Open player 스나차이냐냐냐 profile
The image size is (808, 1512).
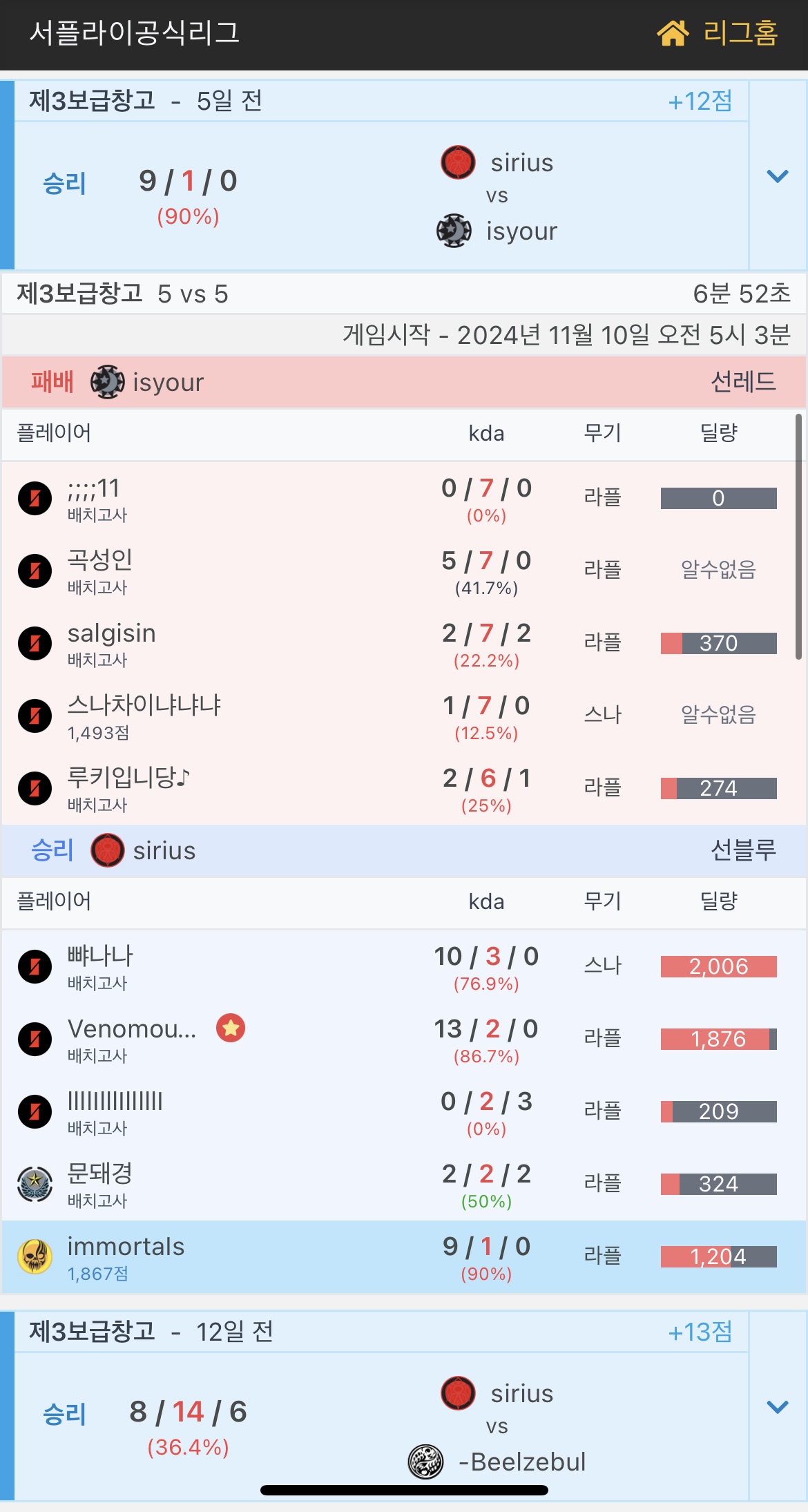coord(144,705)
